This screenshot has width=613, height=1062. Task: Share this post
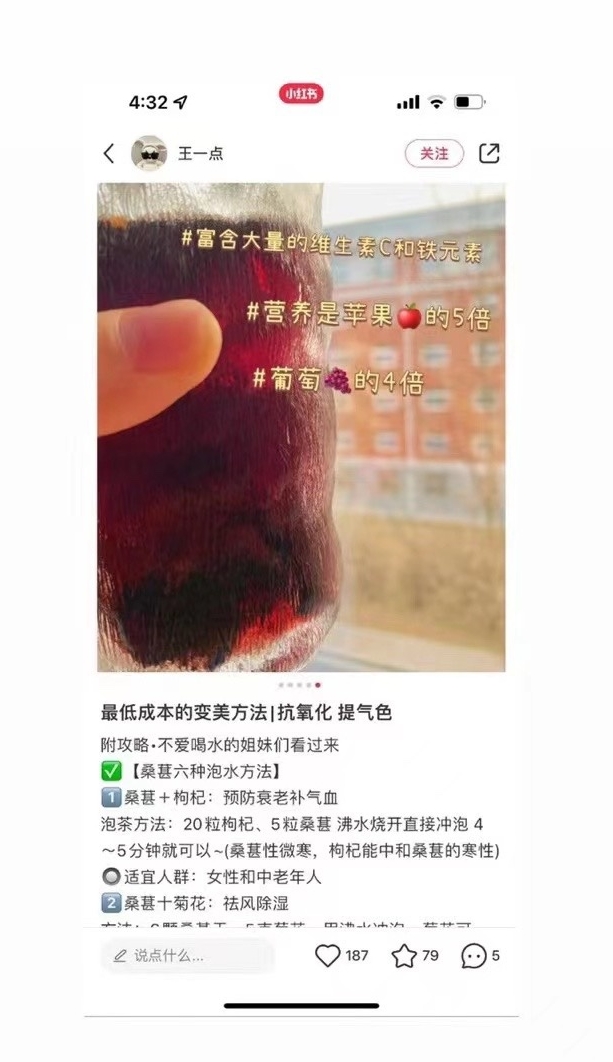pyautogui.click(x=489, y=153)
